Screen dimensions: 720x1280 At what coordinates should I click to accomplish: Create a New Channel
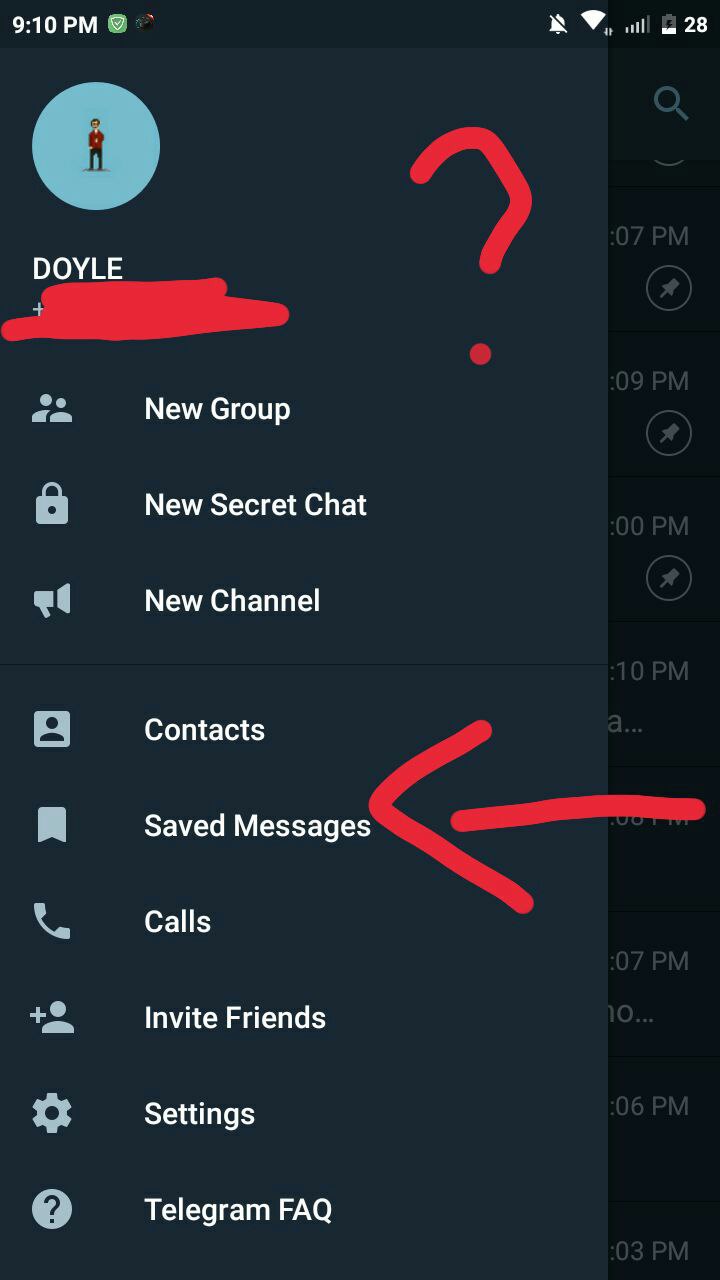pyautogui.click(x=232, y=601)
